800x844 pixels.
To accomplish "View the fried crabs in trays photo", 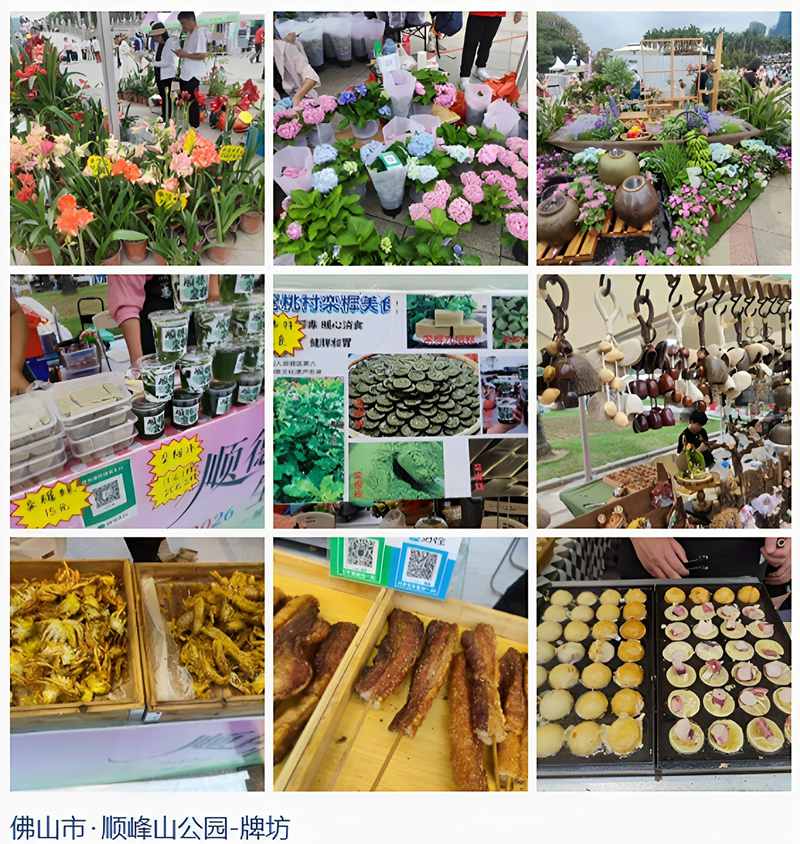I will click(x=137, y=664).
